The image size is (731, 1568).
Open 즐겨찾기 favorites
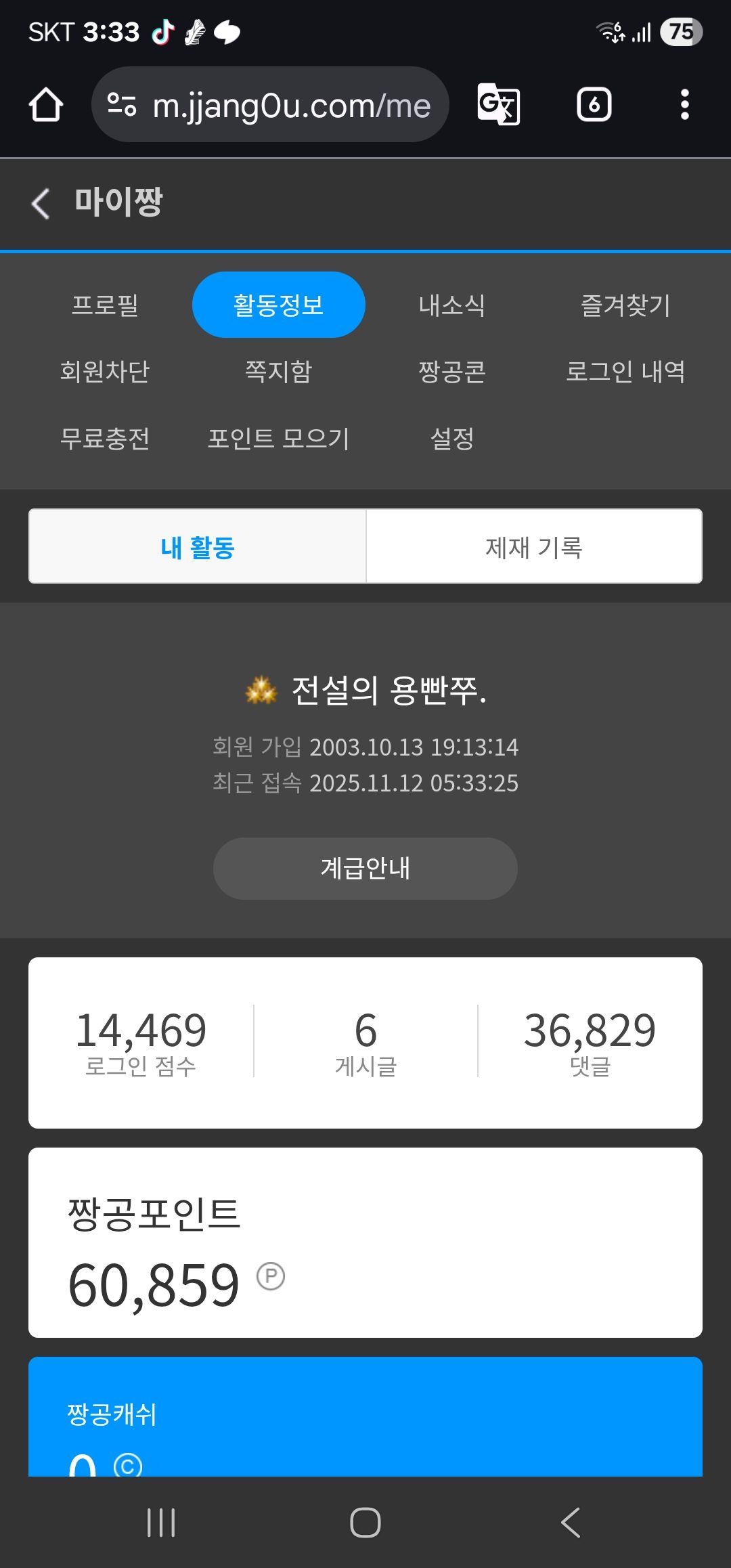(625, 305)
